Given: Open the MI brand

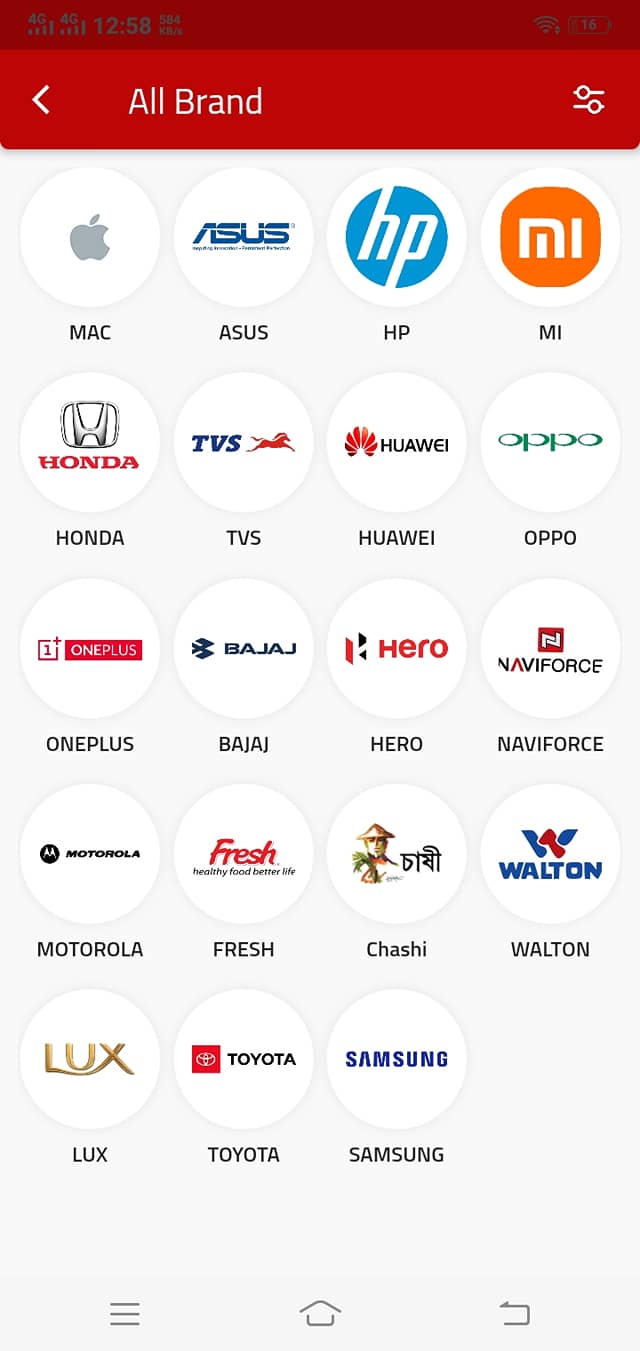Looking at the screenshot, I should click(550, 238).
